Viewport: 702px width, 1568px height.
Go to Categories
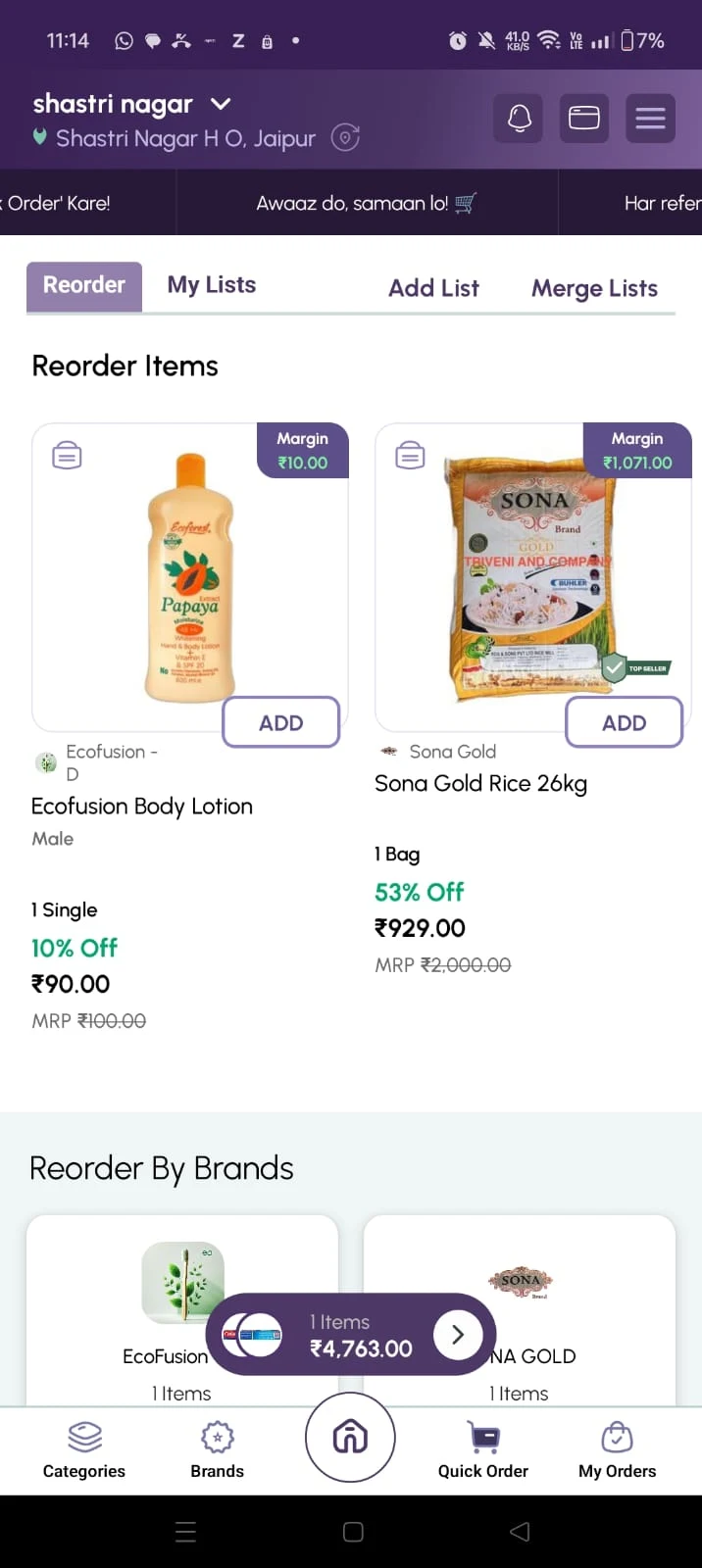point(84,1450)
